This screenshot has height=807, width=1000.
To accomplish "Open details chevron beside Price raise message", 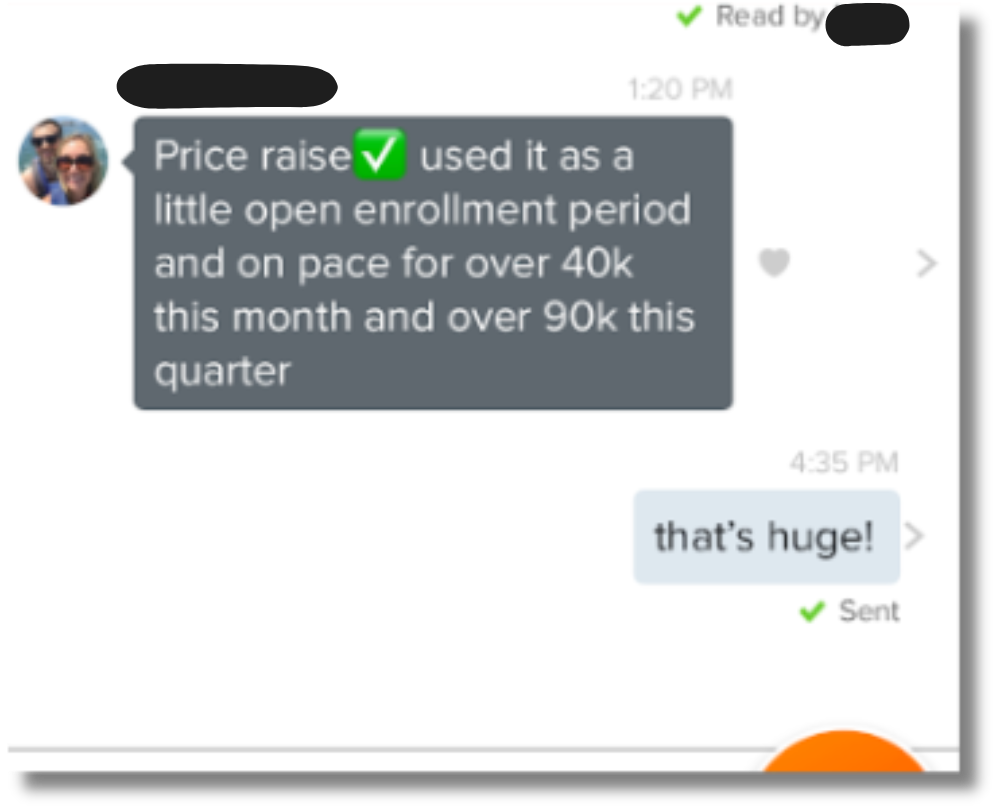I will tap(927, 264).
